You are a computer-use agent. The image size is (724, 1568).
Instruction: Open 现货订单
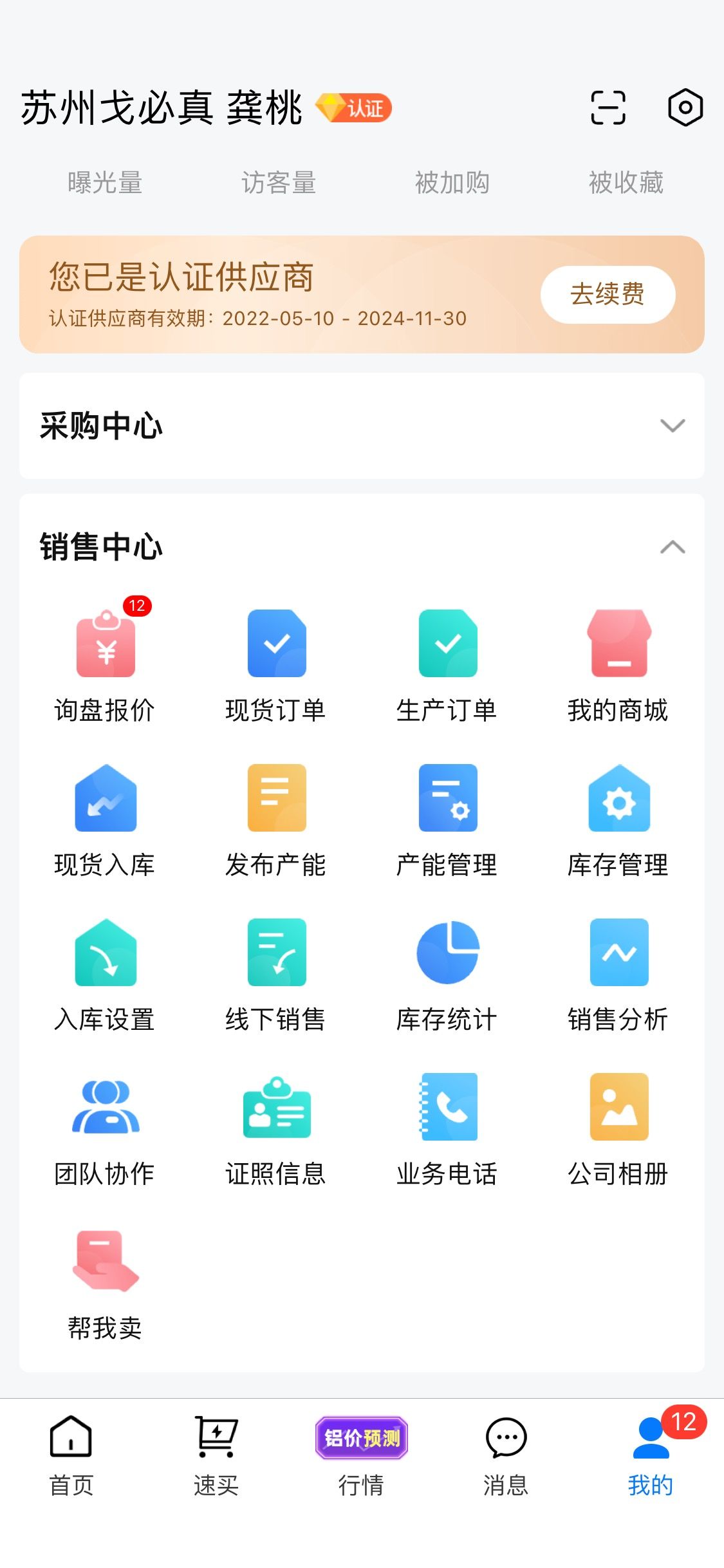pyautogui.click(x=276, y=666)
